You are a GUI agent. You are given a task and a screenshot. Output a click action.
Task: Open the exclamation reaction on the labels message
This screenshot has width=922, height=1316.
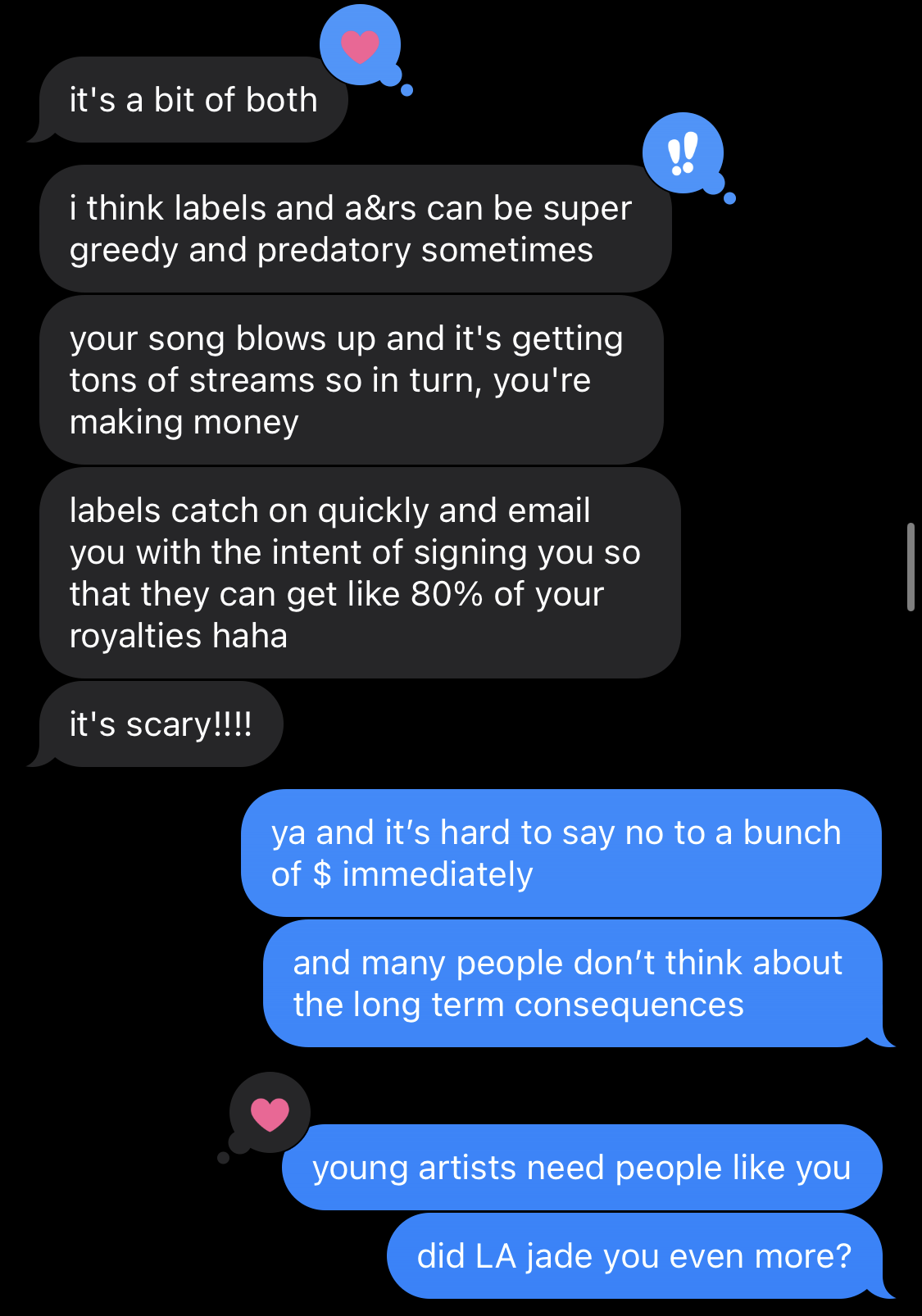click(683, 153)
